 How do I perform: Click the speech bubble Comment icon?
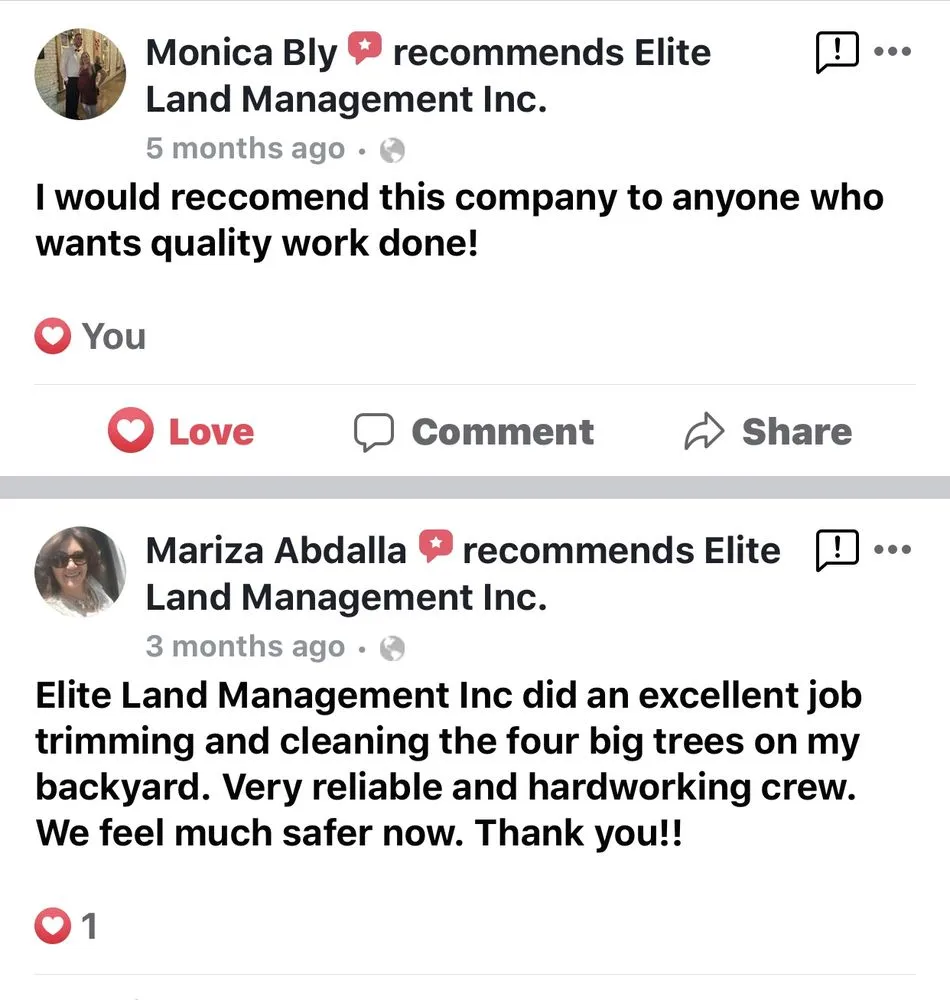point(373,431)
